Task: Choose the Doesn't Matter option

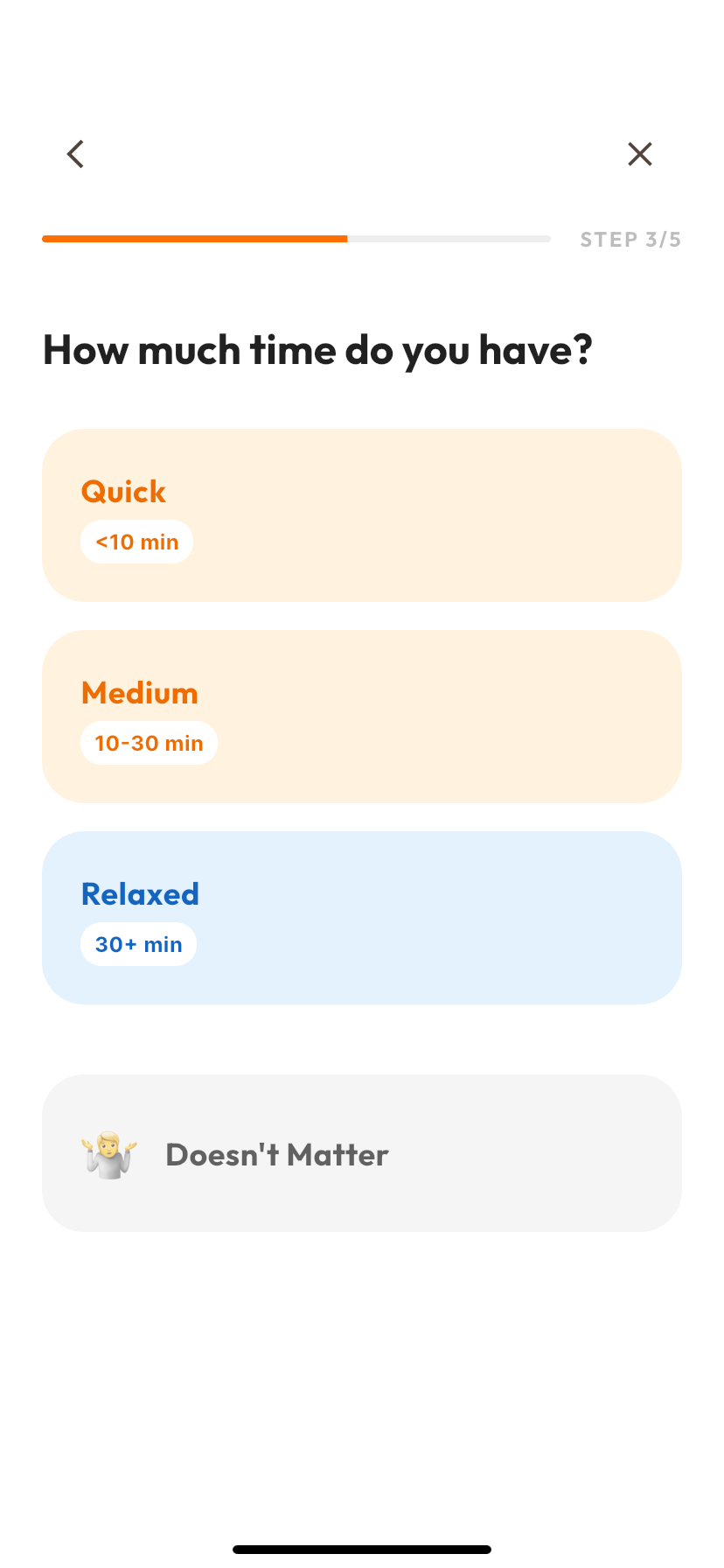Action: pyautogui.click(x=361, y=1152)
